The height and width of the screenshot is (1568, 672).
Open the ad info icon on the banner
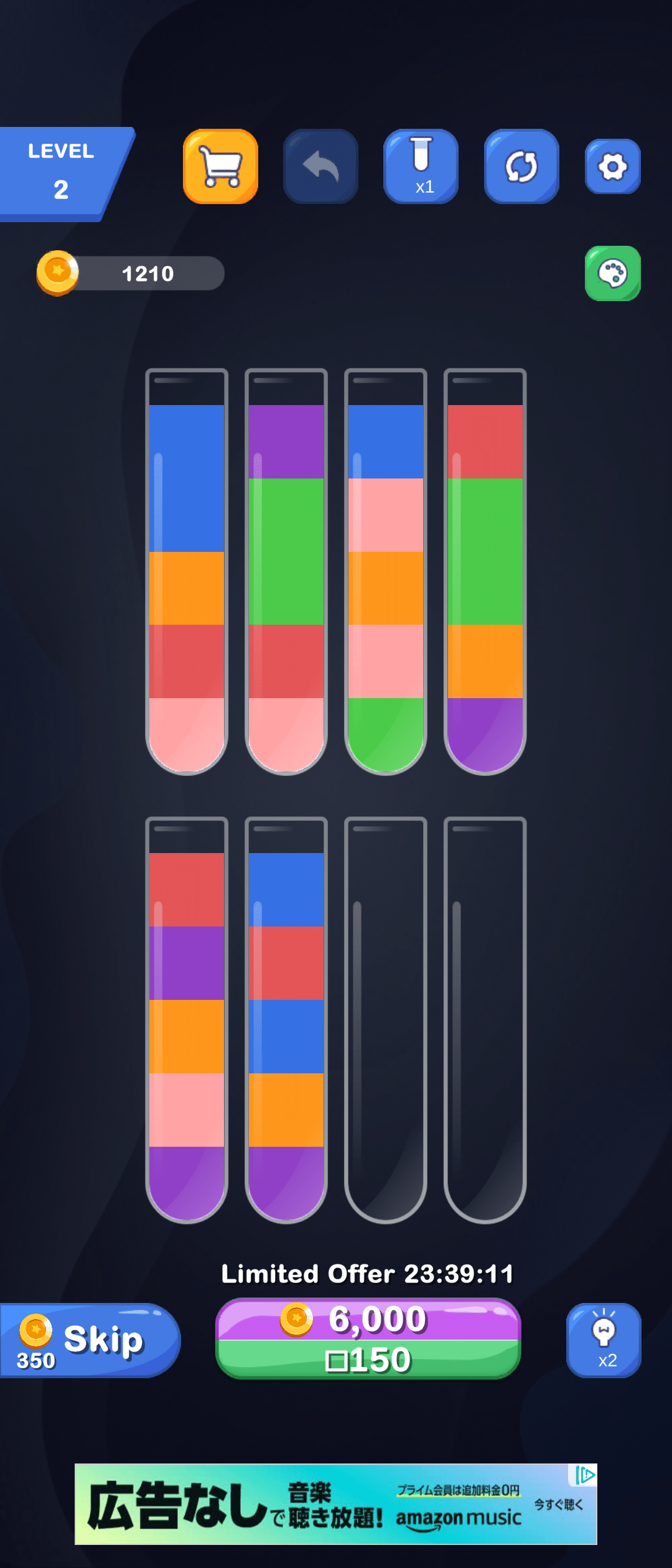(x=585, y=1475)
